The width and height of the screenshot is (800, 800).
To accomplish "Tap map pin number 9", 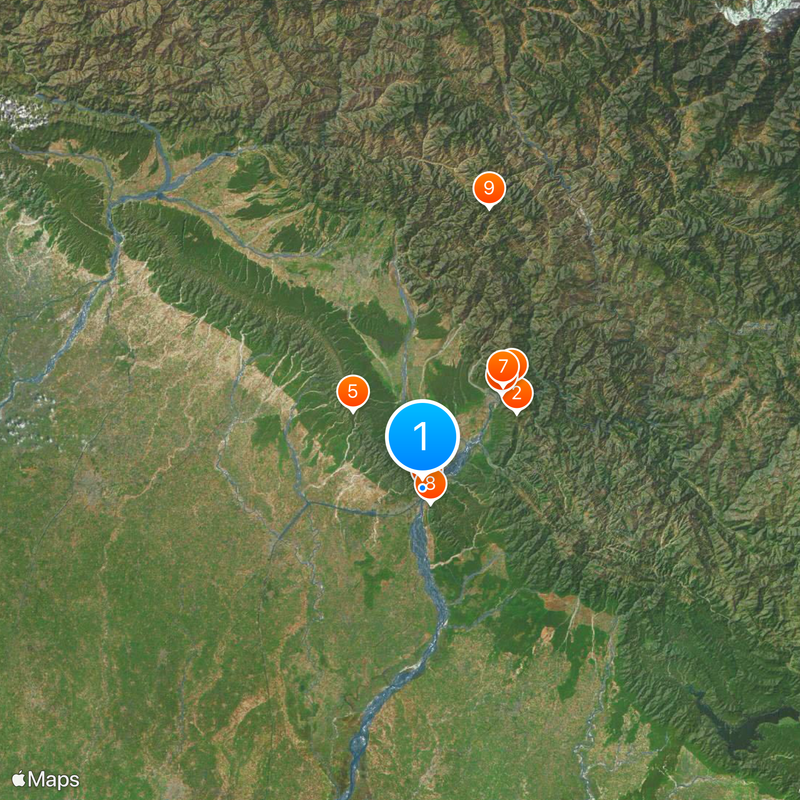I will click(x=488, y=188).
